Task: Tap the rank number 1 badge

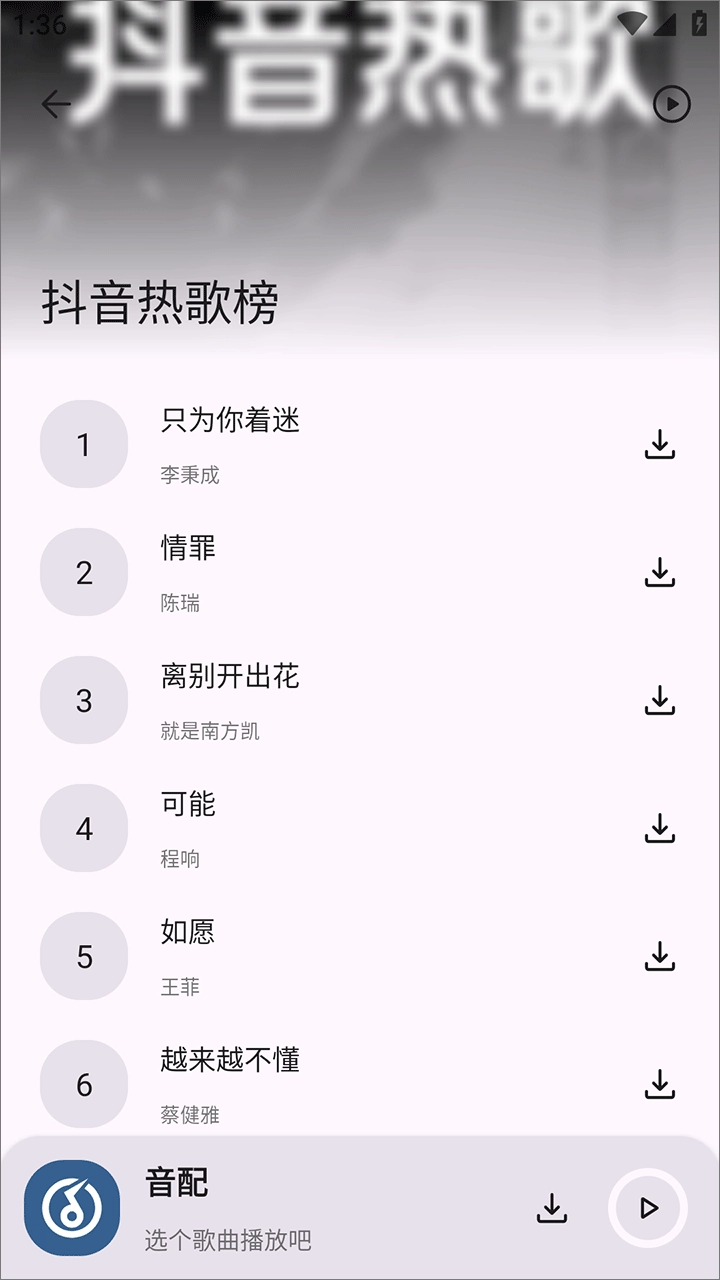Action: point(83,444)
